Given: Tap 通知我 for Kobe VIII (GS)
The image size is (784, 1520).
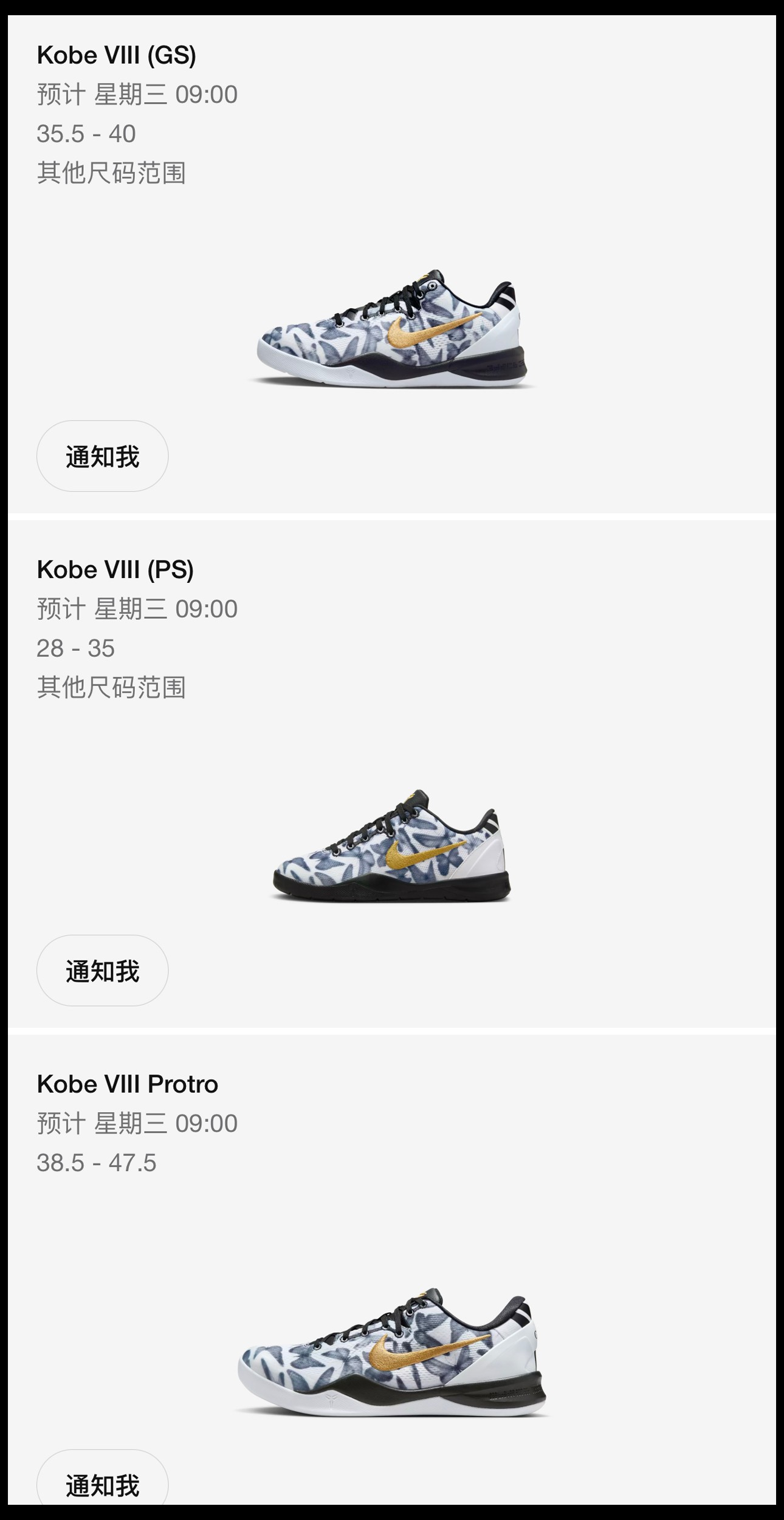Looking at the screenshot, I should pos(102,456).
